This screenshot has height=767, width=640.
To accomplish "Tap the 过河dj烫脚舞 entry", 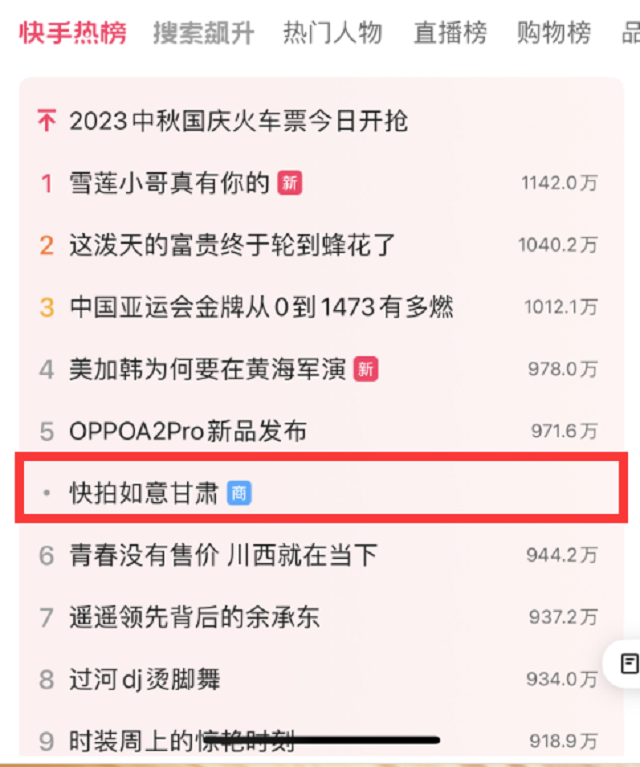I will pos(145,680).
